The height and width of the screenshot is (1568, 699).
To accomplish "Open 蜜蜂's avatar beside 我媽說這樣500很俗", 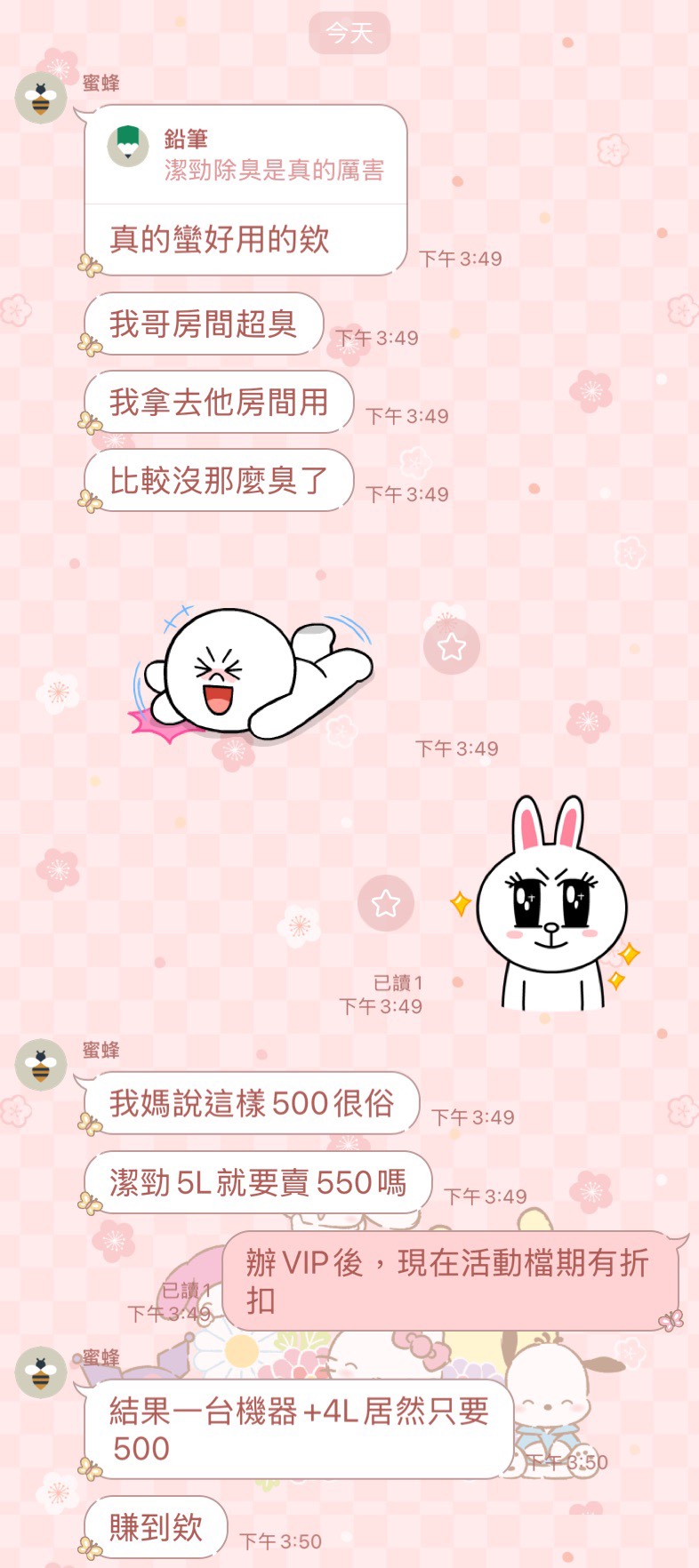I will click(x=41, y=1064).
